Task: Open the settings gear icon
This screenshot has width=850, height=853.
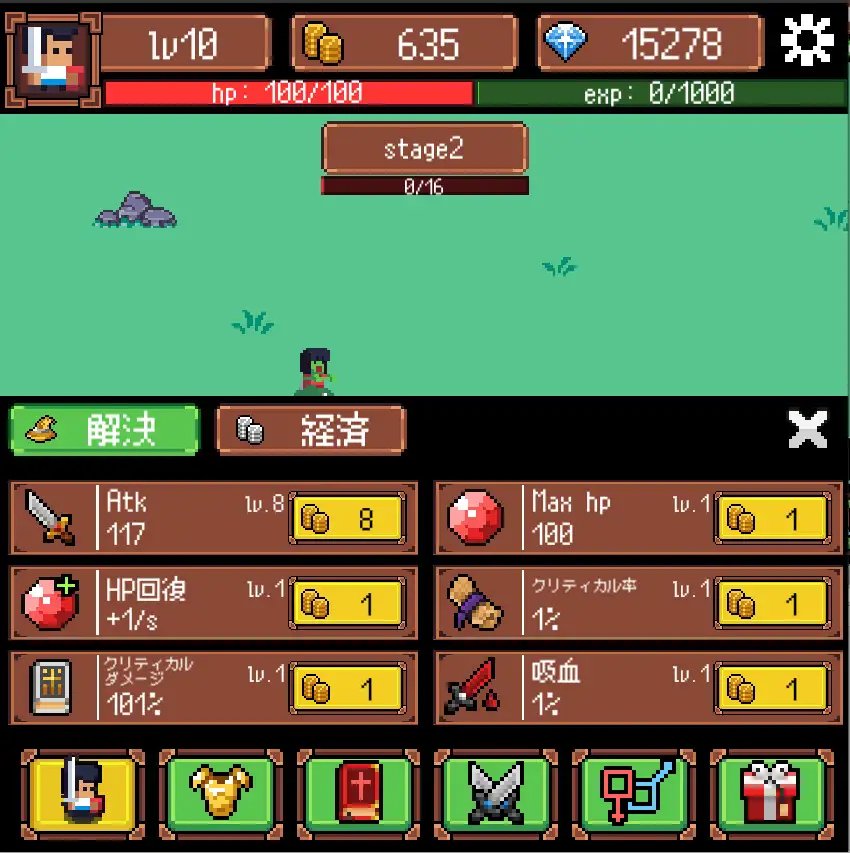Action: point(806,41)
